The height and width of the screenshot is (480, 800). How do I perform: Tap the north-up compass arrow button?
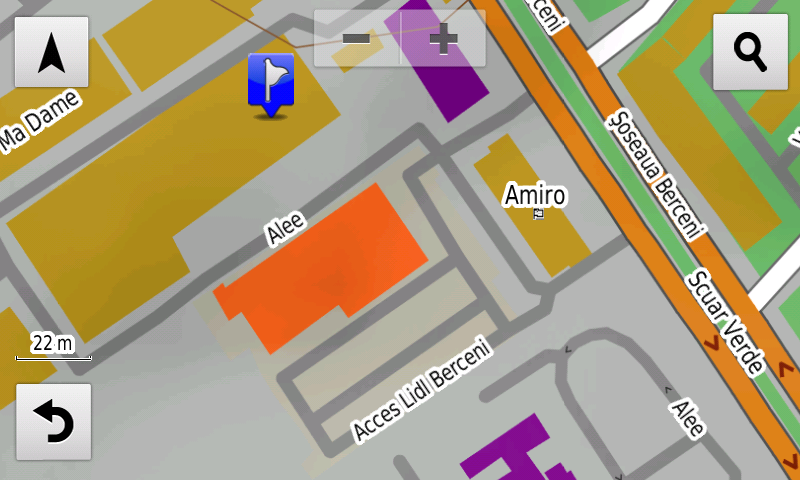tap(51, 52)
